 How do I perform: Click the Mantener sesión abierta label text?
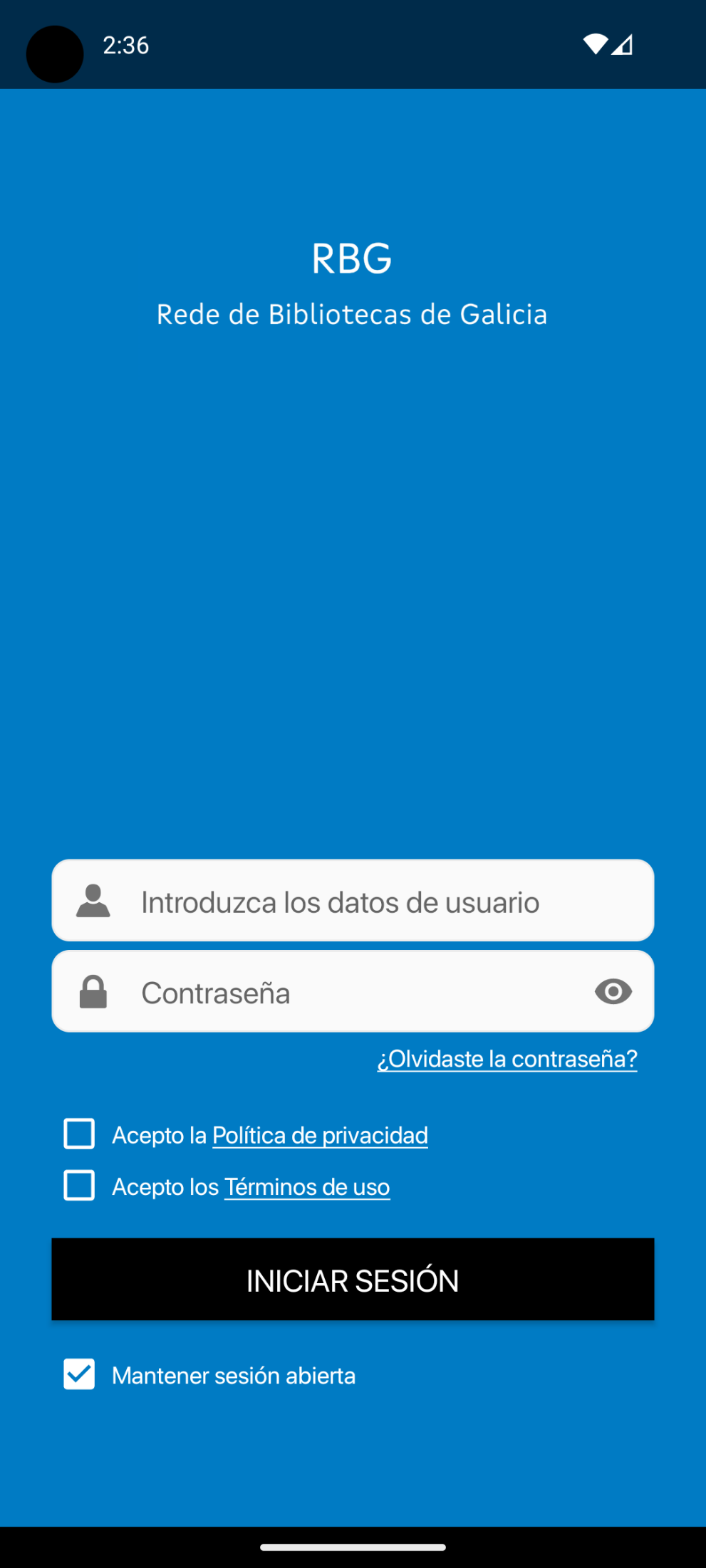pyautogui.click(x=234, y=1374)
